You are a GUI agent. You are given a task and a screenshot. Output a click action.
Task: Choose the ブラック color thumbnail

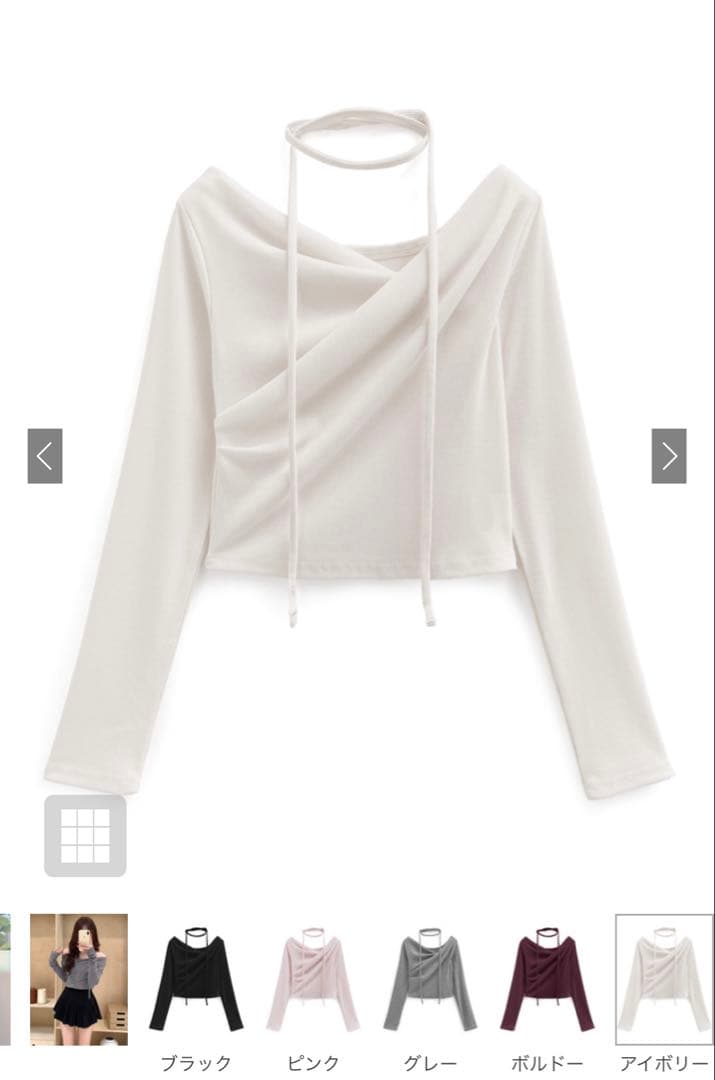[x=196, y=980]
